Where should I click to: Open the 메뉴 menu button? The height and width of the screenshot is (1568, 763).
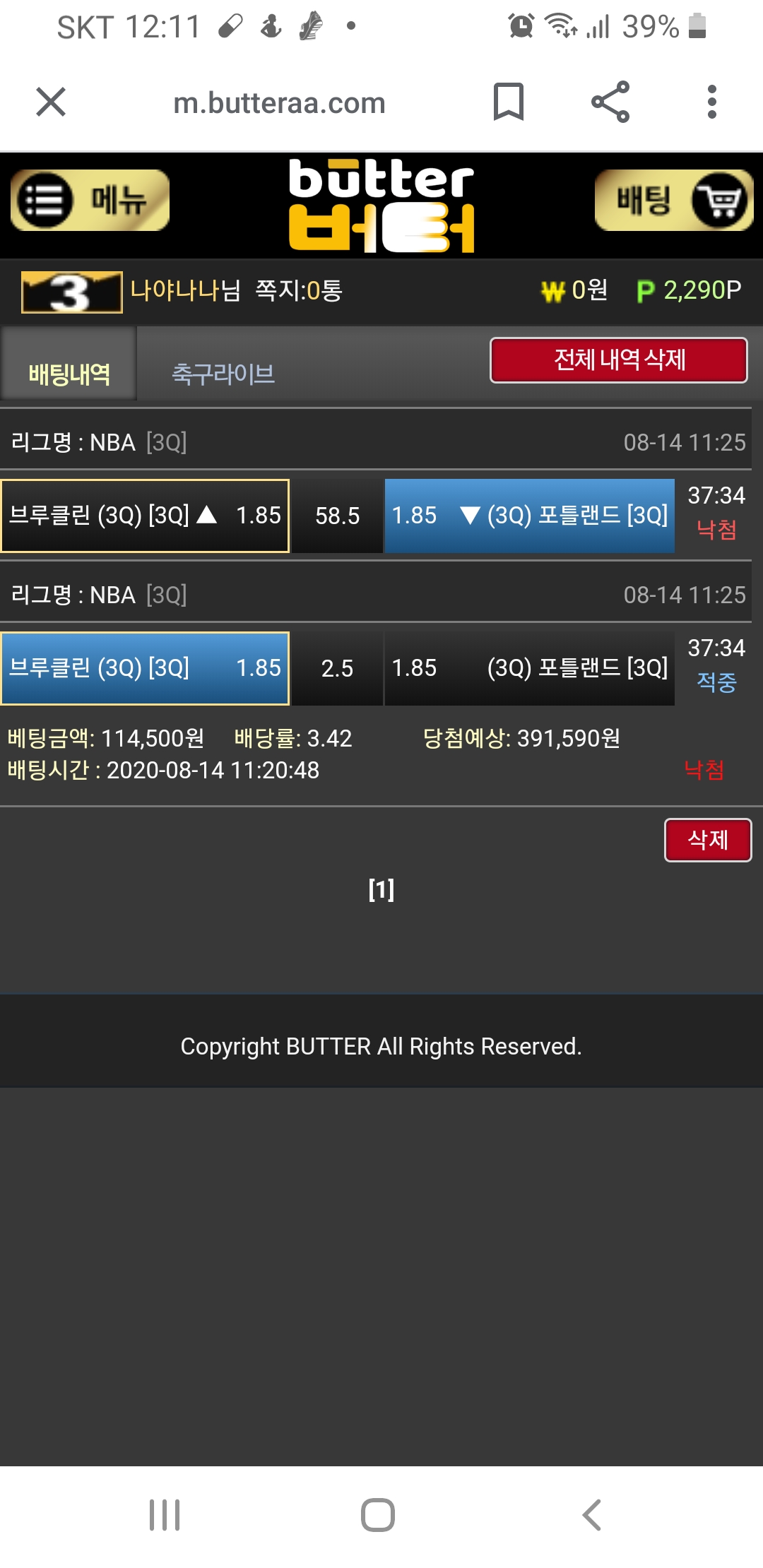pyautogui.click(x=90, y=201)
